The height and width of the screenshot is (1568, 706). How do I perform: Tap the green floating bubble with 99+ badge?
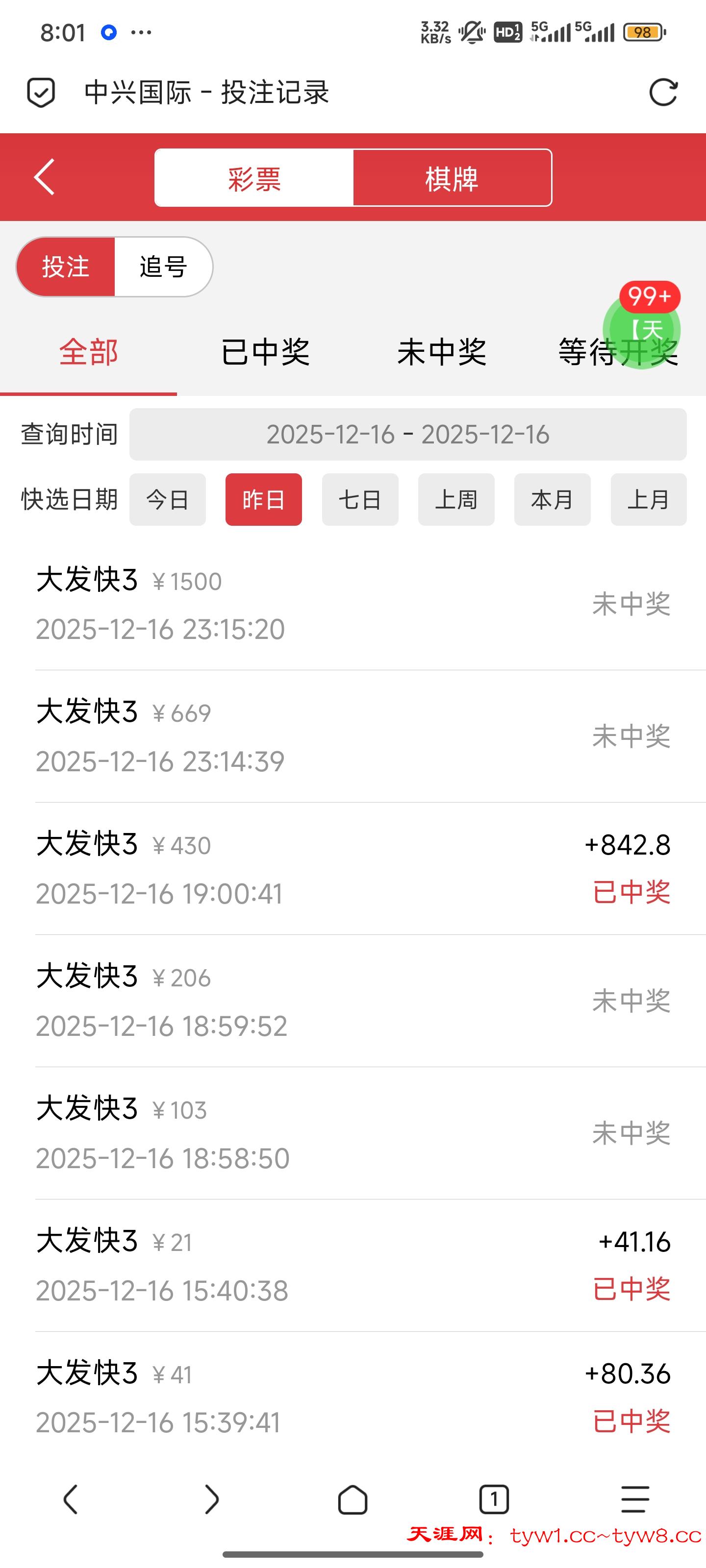point(641,330)
